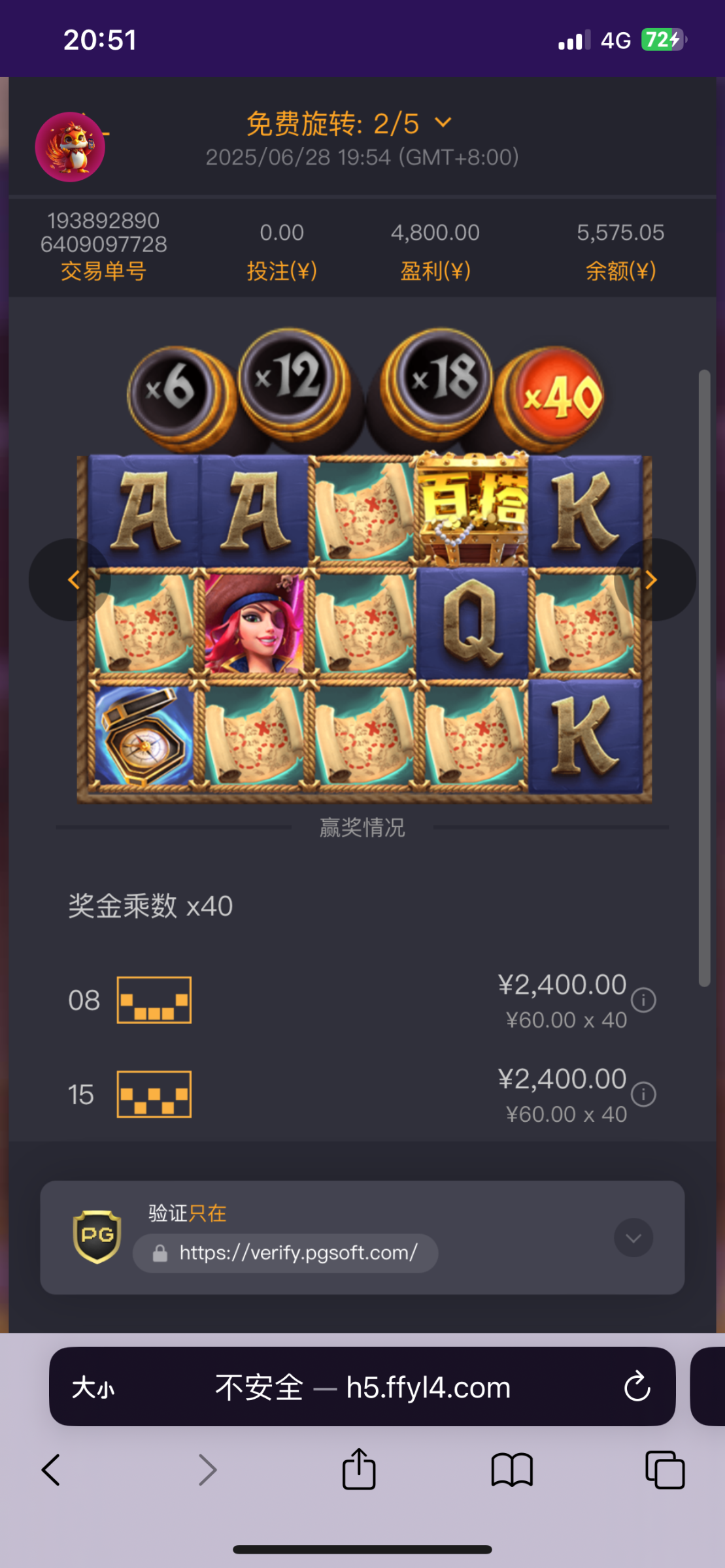The image size is (725, 1568).
Task: Go to the next spin record
Action: (654, 580)
